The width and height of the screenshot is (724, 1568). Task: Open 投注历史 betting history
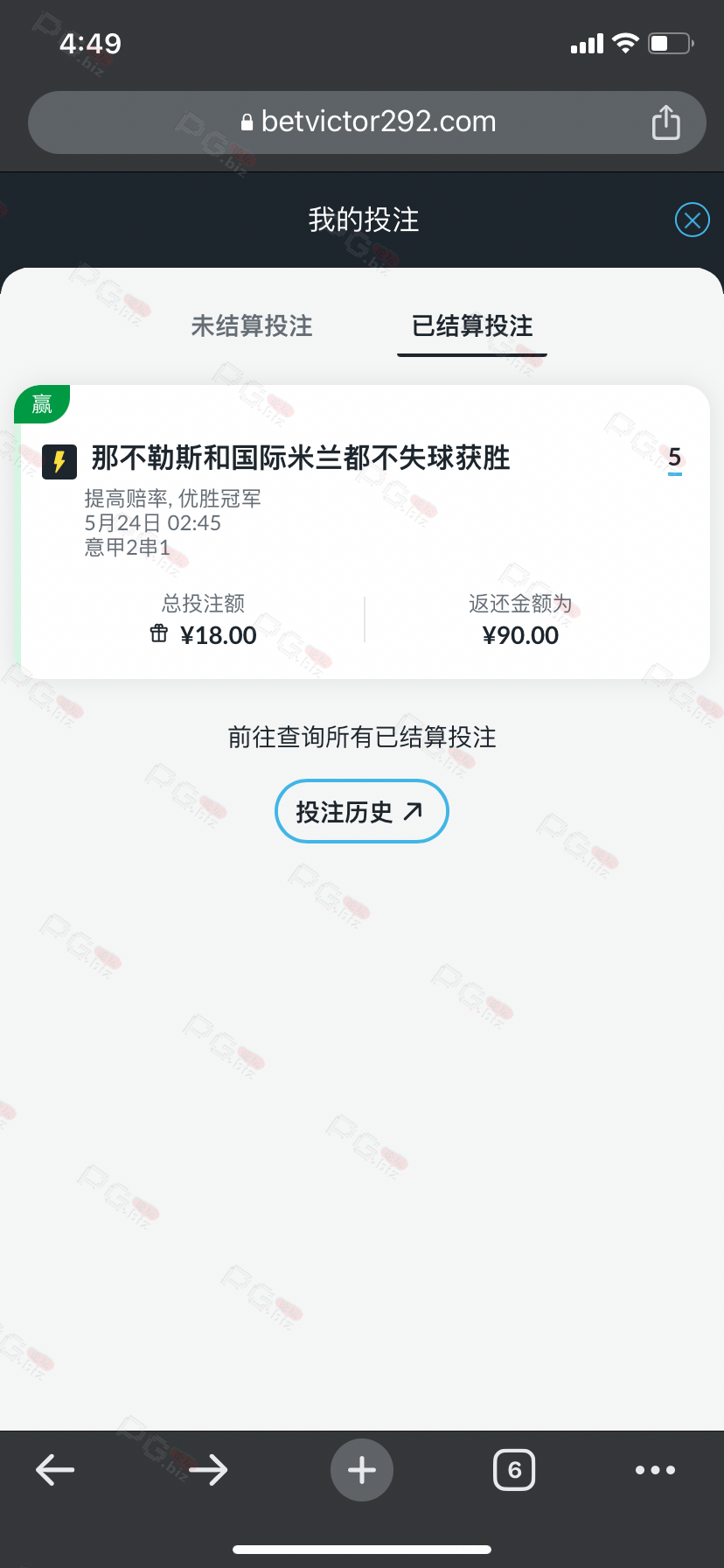361,812
